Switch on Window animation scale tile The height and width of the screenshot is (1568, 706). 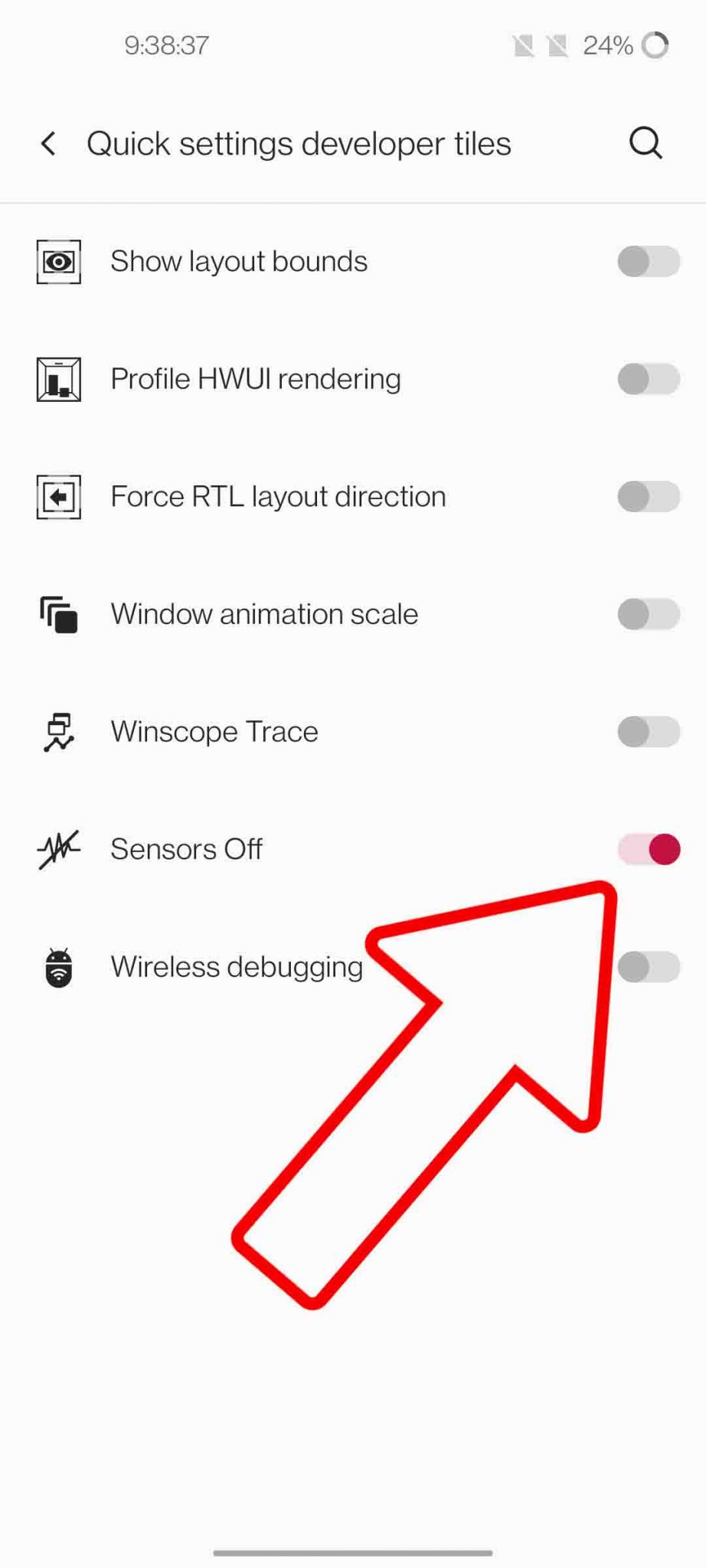[x=649, y=615]
